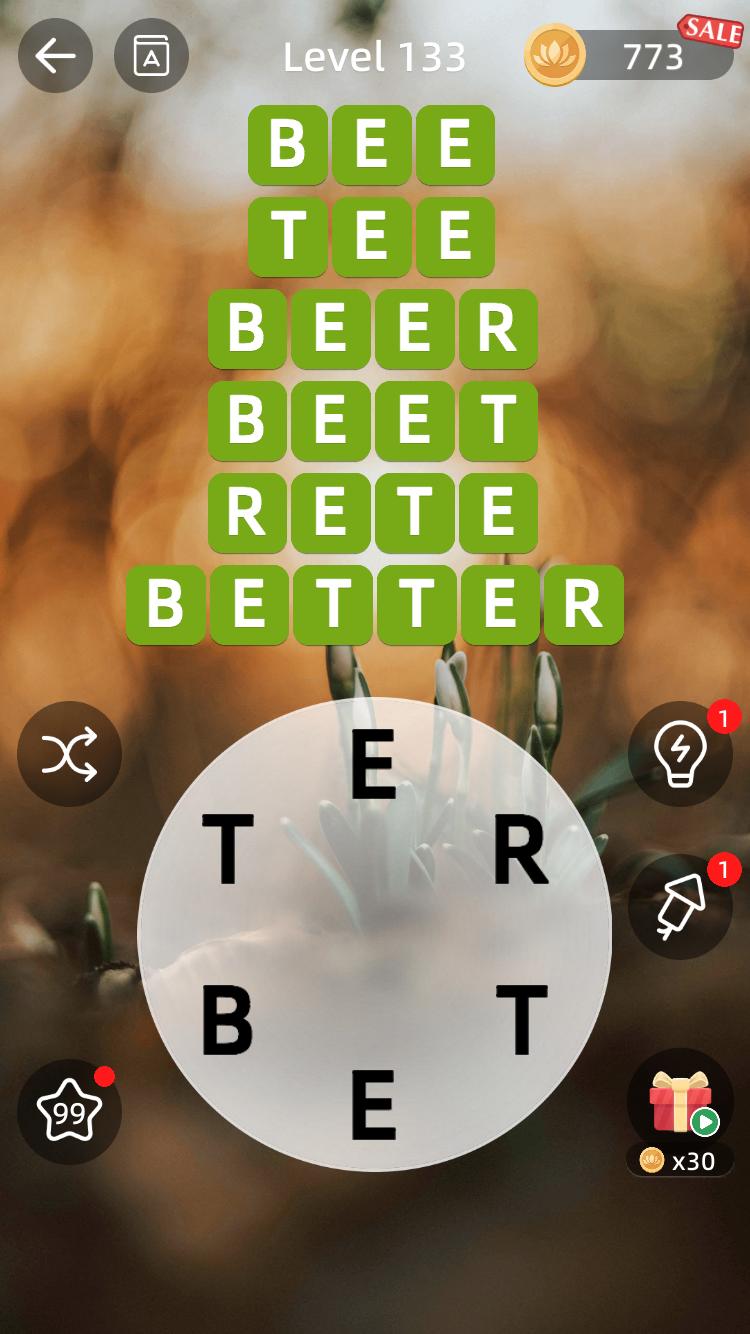Use the lightbulb hint
Screen dimensions: 750x1334
(680, 754)
